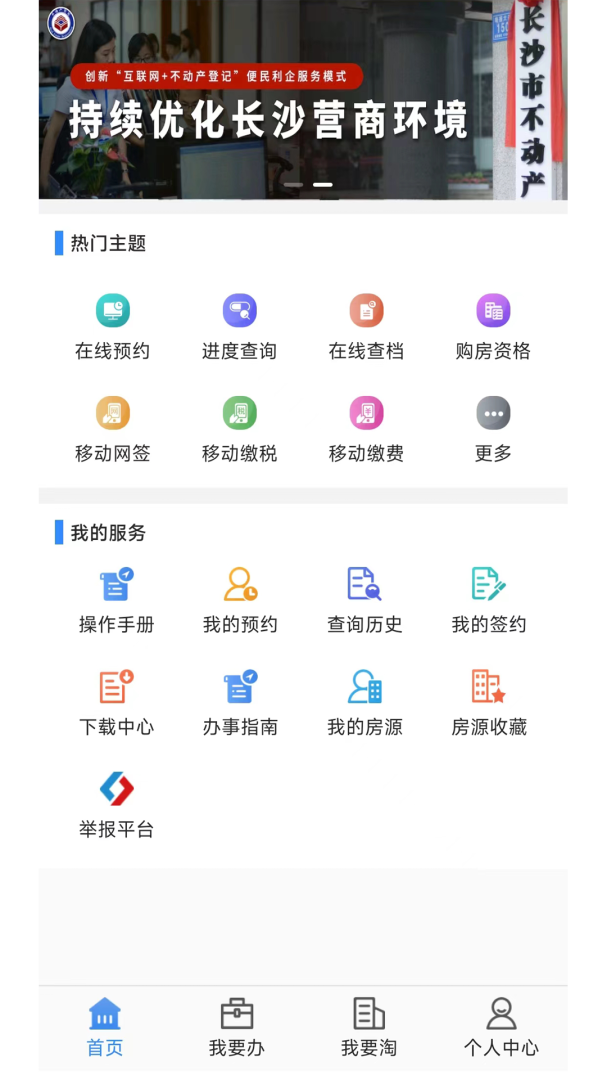607x1080 pixels.
Task: Open the 操作手册 manual
Action: coord(117,600)
